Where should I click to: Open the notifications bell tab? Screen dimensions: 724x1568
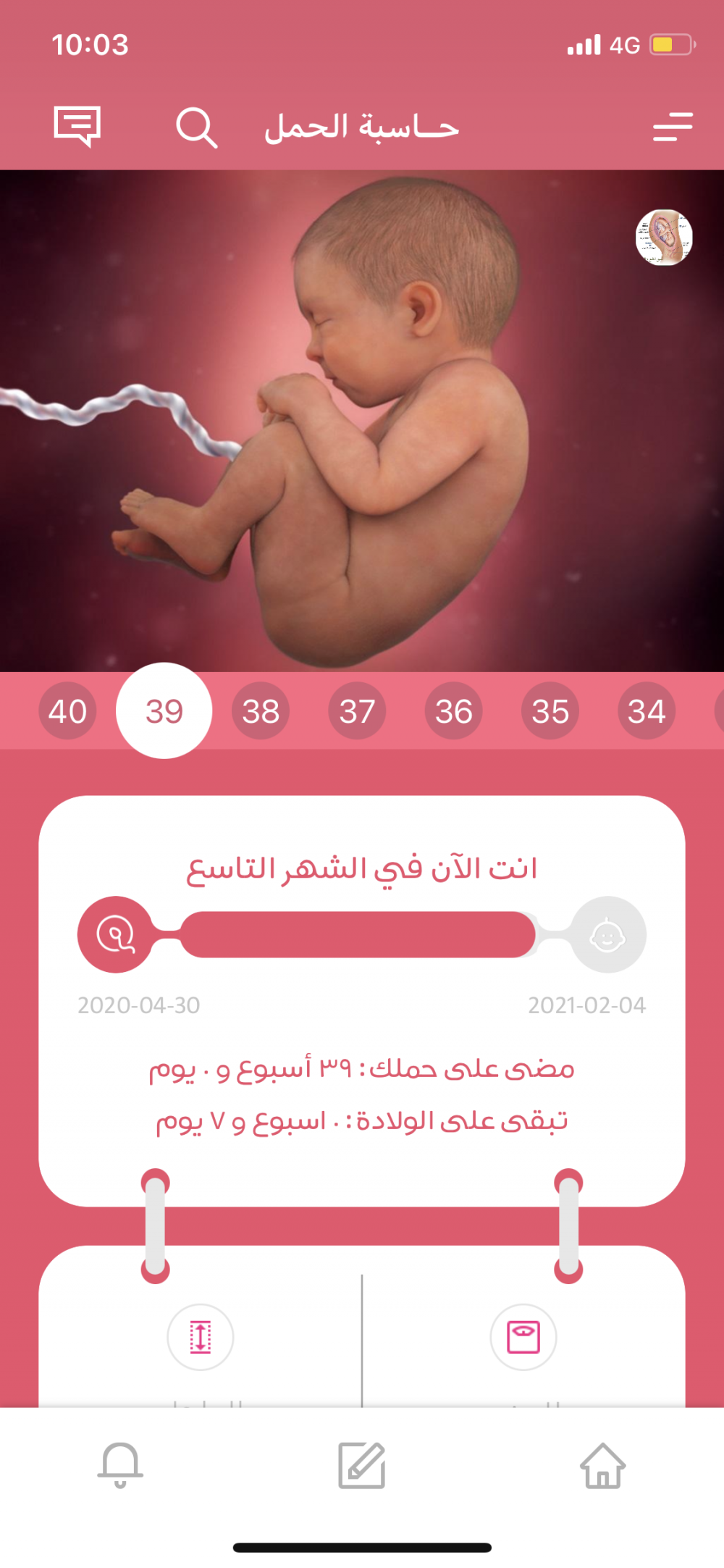click(x=120, y=1464)
